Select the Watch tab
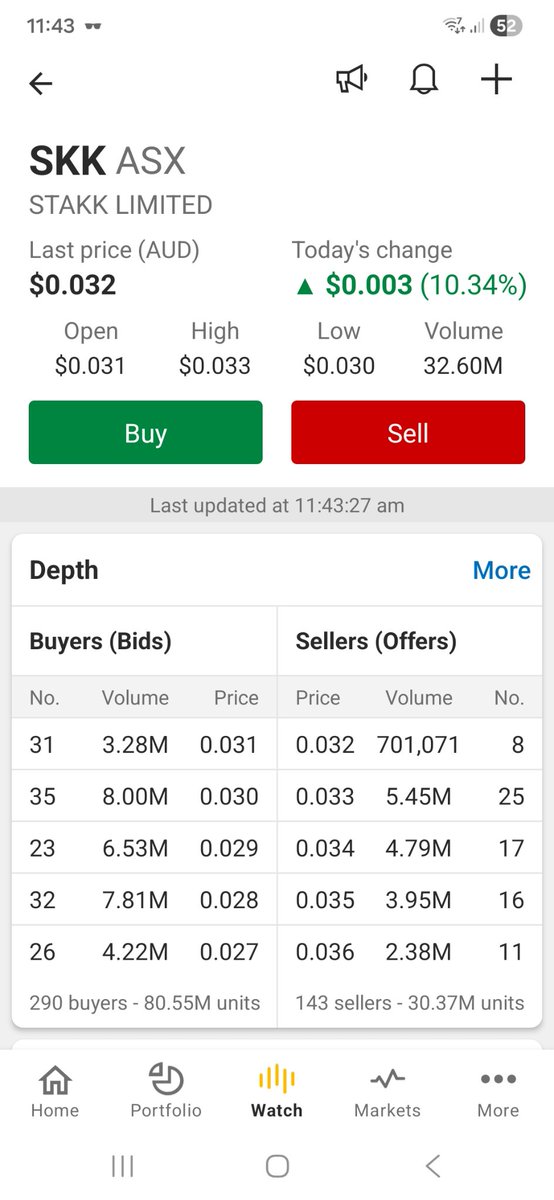The height and width of the screenshot is (1200, 554). coord(277,1091)
